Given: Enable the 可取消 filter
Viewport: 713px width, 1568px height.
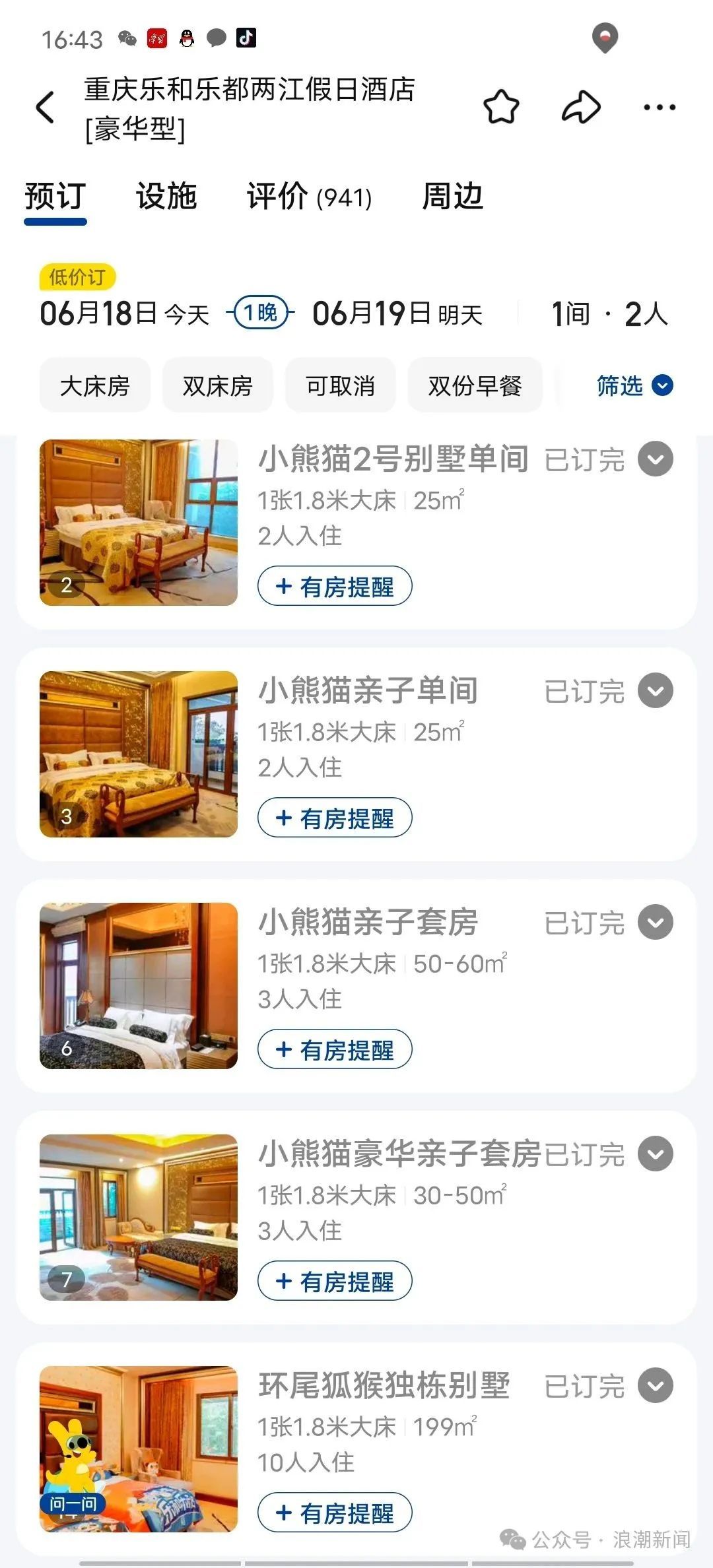Looking at the screenshot, I should coord(340,386).
